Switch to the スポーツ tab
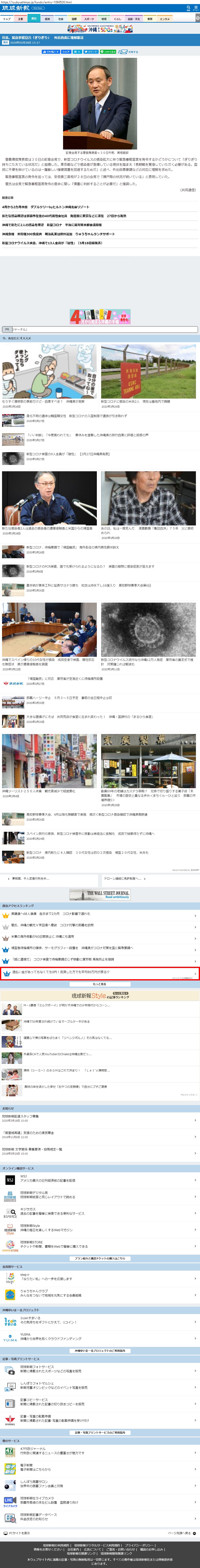 (89, 19)
